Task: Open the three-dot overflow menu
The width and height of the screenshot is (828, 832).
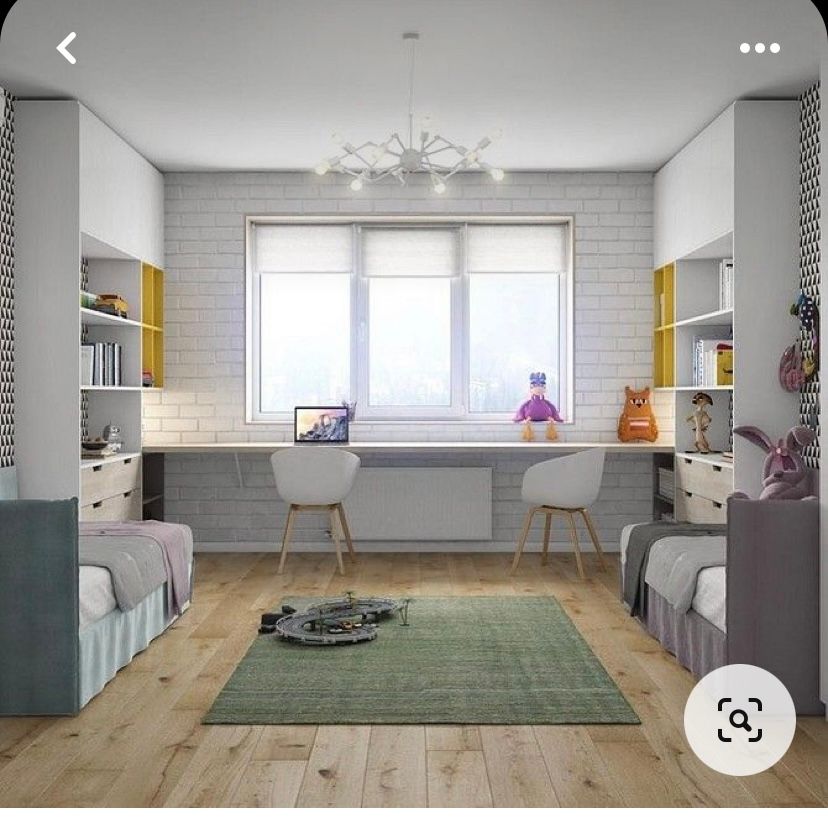Action: point(759,48)
